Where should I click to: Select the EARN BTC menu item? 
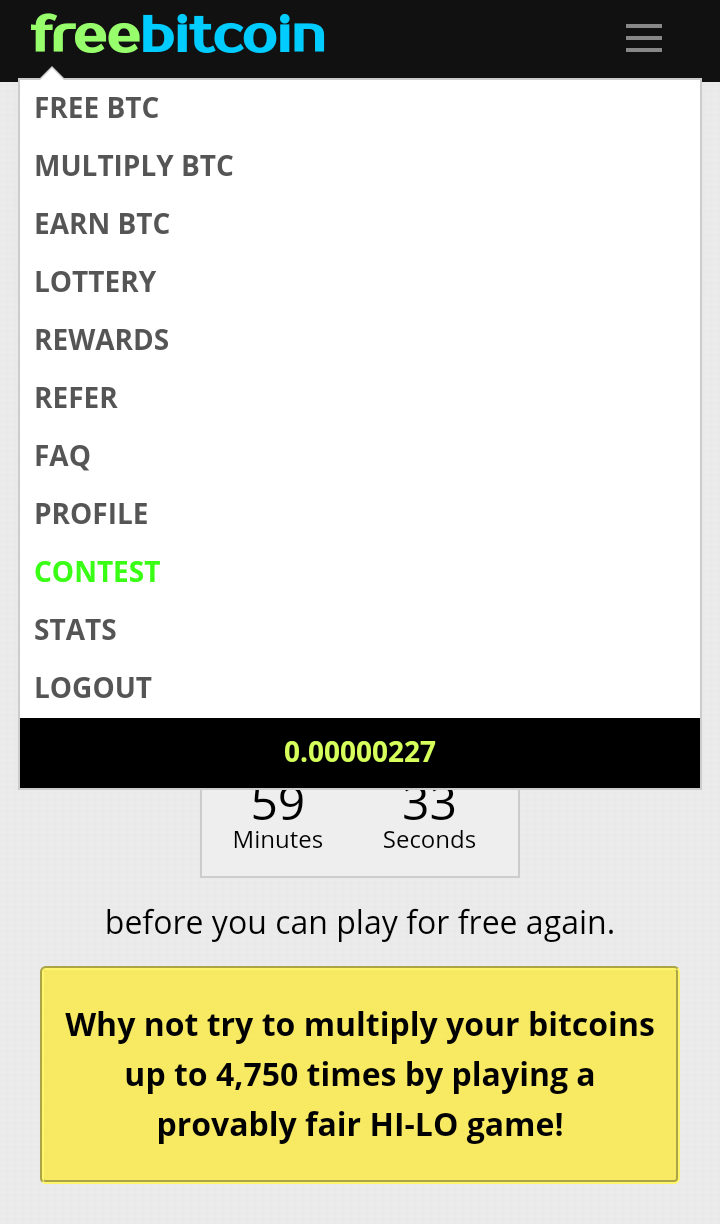click(x=102, y=224)
